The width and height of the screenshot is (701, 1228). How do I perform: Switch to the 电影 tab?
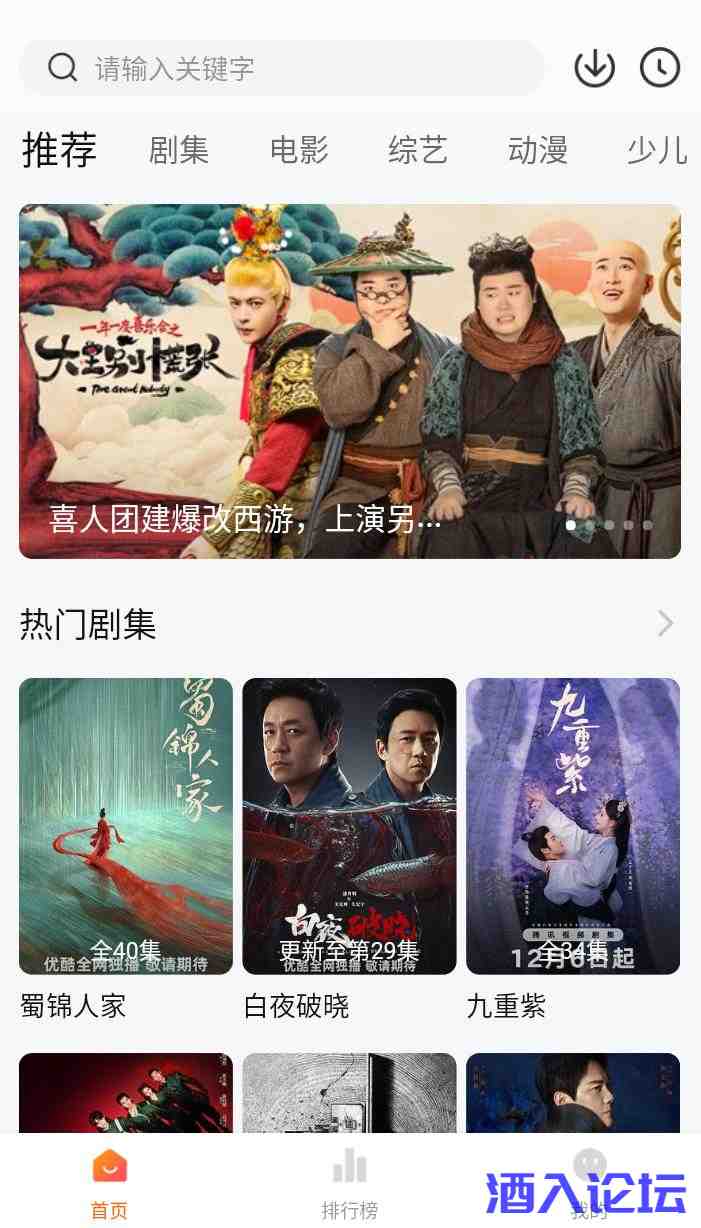(299, 150)
